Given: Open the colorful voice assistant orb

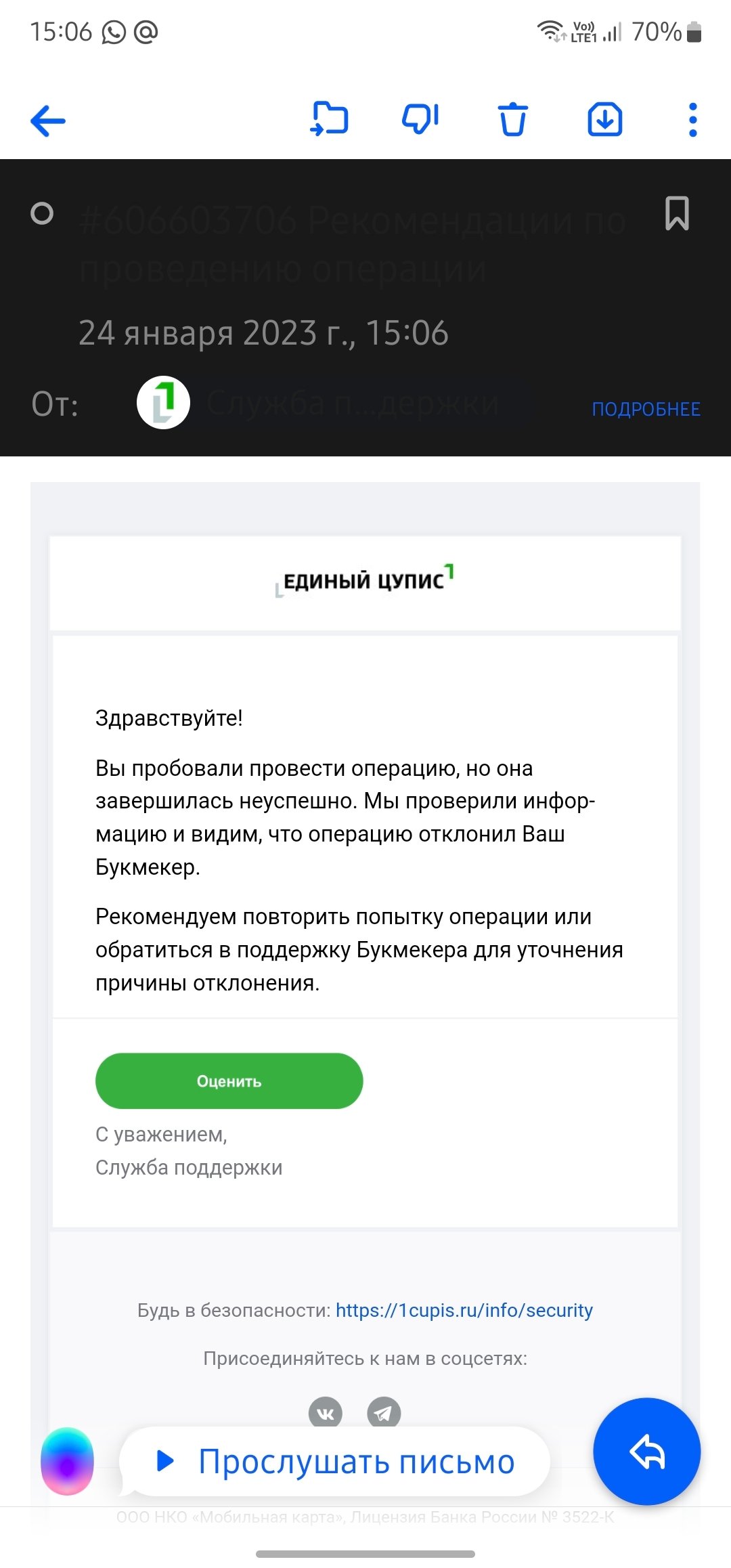Looking at the screenshot, I should (67, 1461).
